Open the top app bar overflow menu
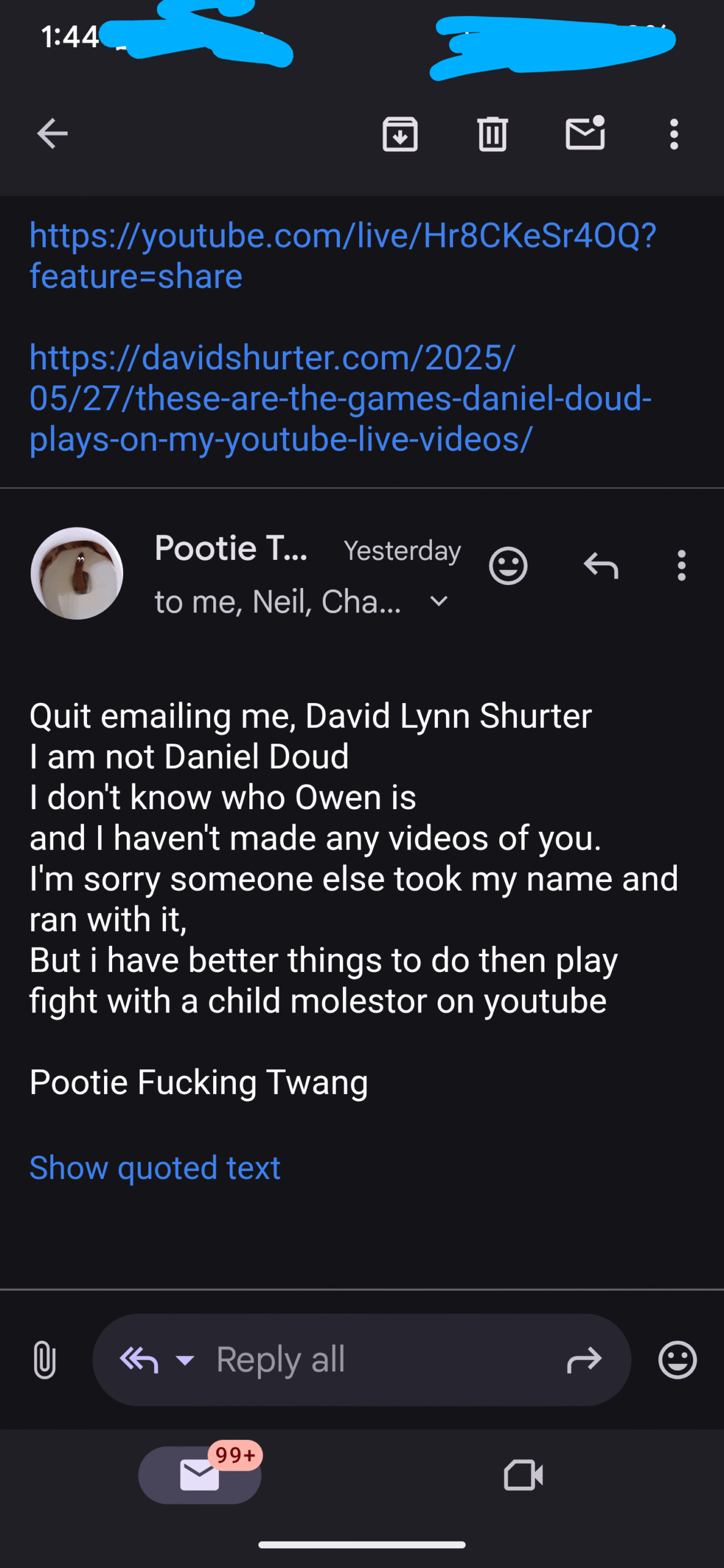This screenshot has height=1568, width=724. click(x=674, y=134)
